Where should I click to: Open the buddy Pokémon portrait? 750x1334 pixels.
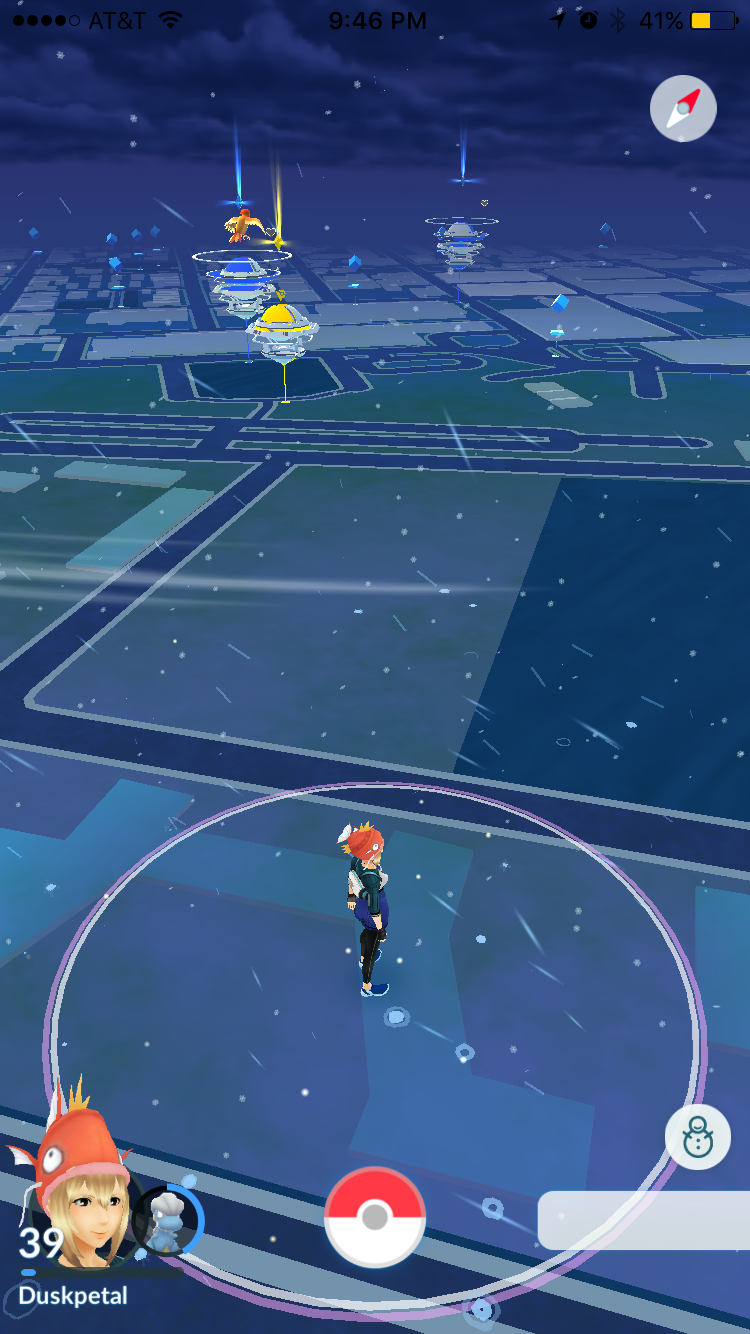pos(168,1220)
